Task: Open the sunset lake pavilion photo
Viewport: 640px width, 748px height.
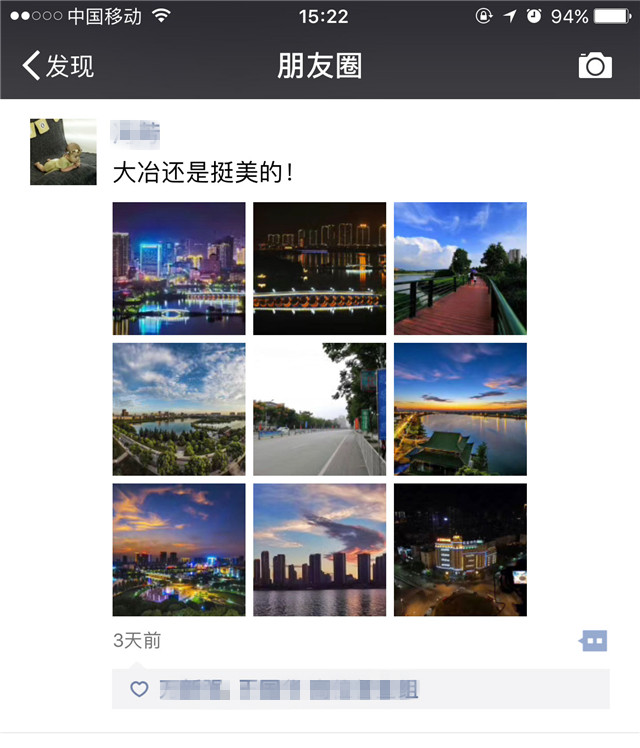Action: click(x=460, y=409)
